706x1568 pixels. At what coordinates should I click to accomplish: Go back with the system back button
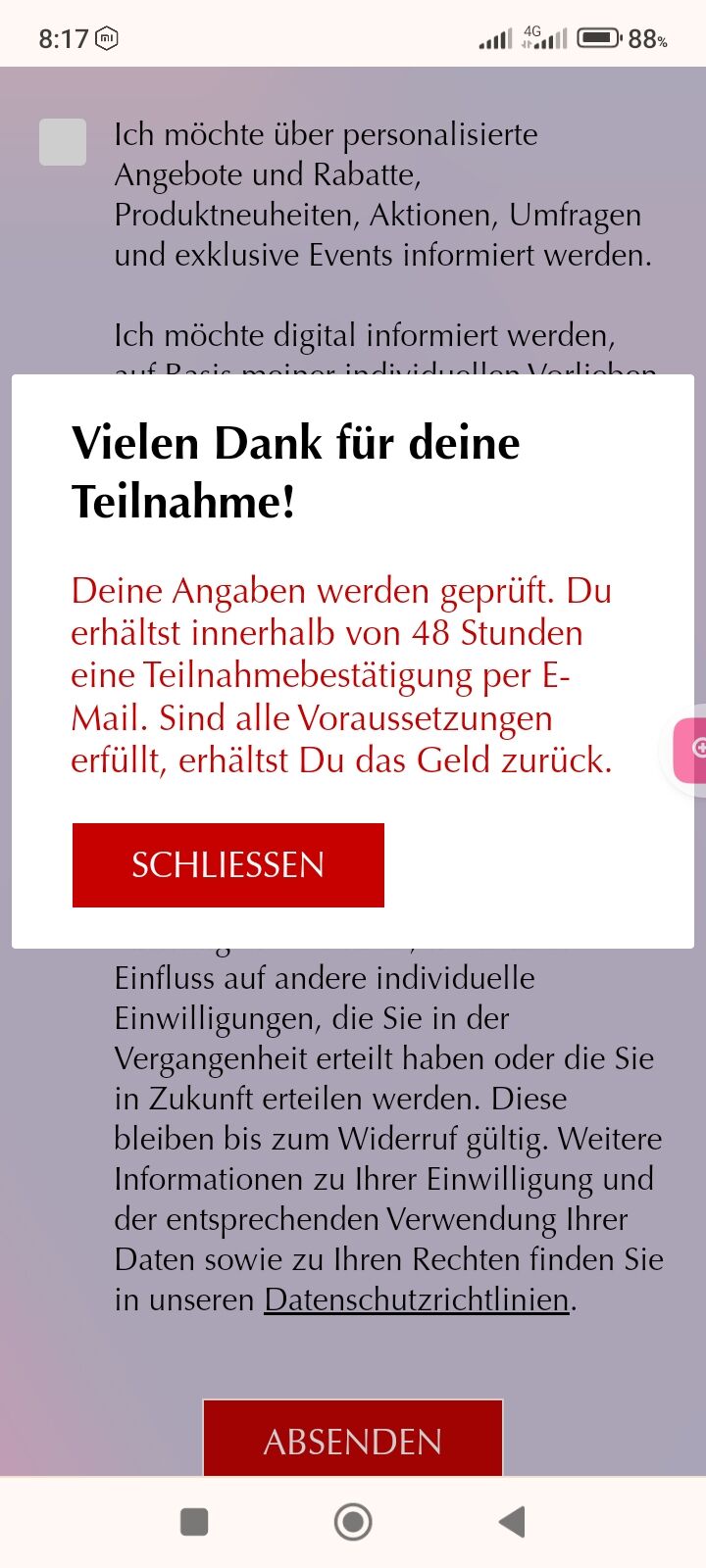[512, 1522]
